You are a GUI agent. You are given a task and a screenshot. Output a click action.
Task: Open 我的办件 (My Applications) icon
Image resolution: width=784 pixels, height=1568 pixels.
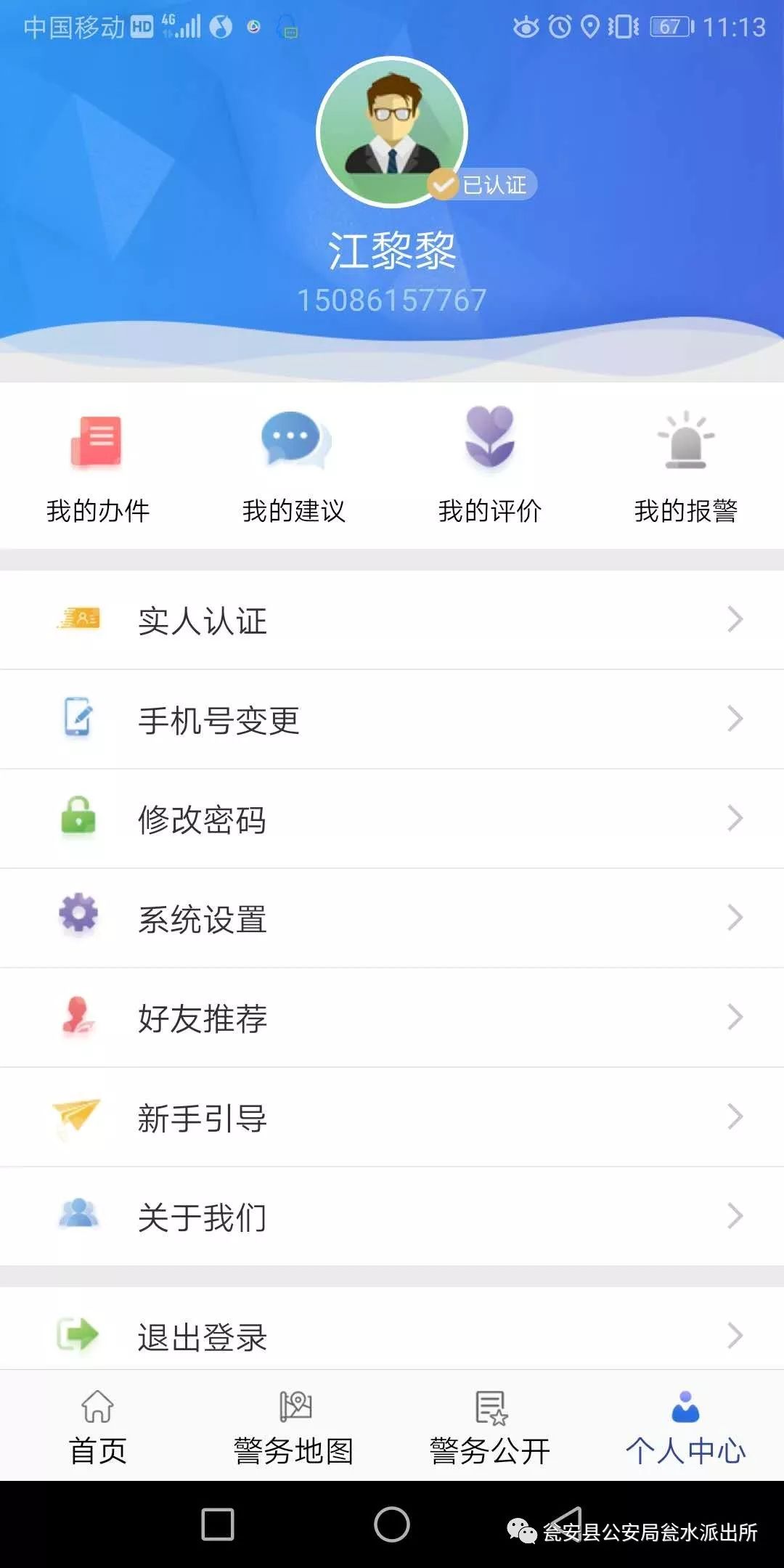97,441
